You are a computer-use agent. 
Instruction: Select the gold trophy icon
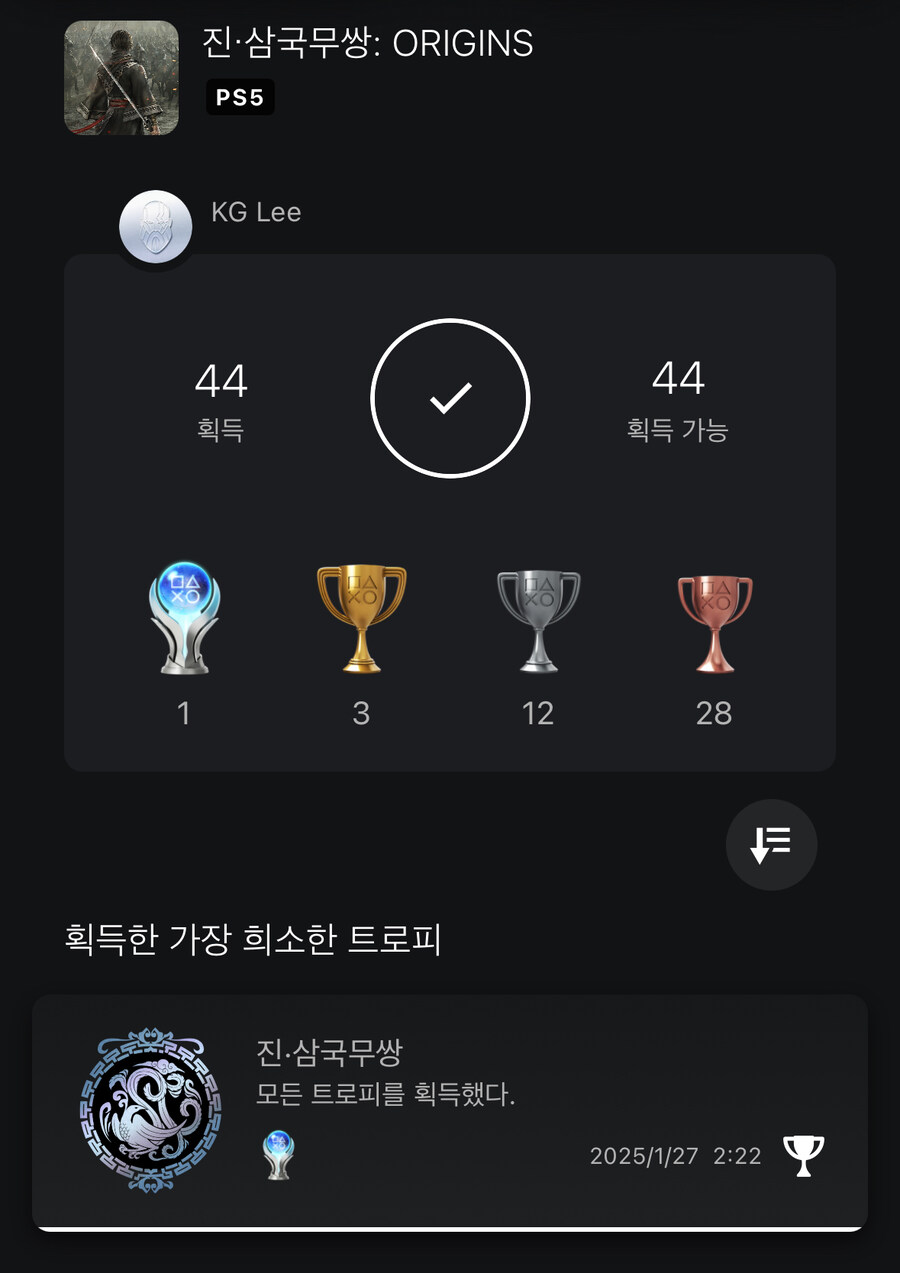pos(361,620)
